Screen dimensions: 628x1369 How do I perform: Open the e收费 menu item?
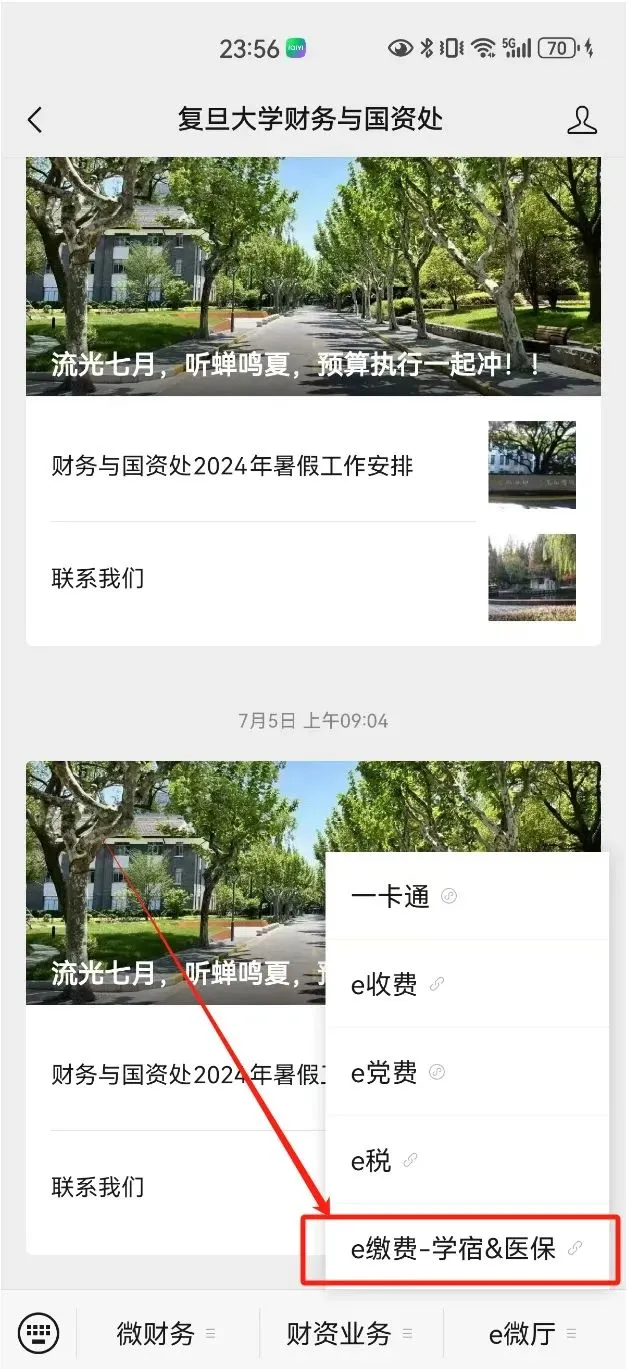click(x=467, y=984)
